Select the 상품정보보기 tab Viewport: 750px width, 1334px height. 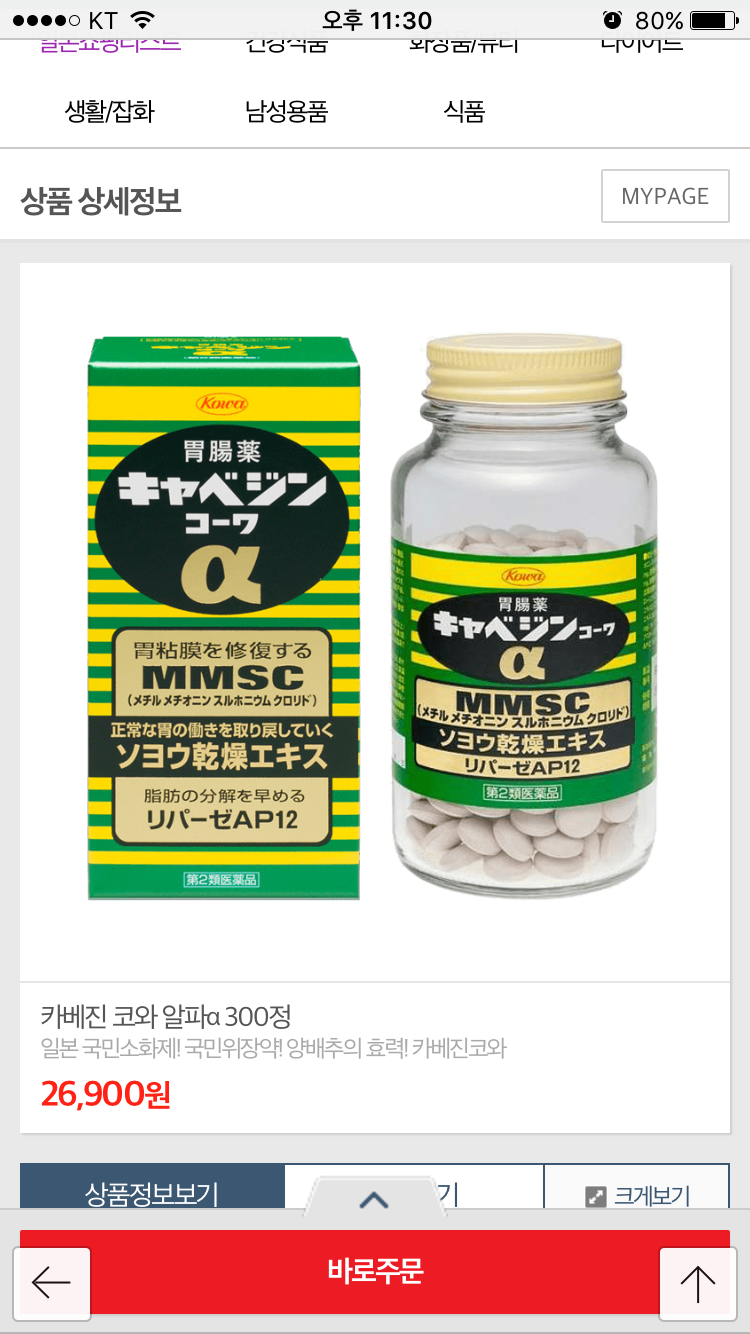(x=152, y=1193)
